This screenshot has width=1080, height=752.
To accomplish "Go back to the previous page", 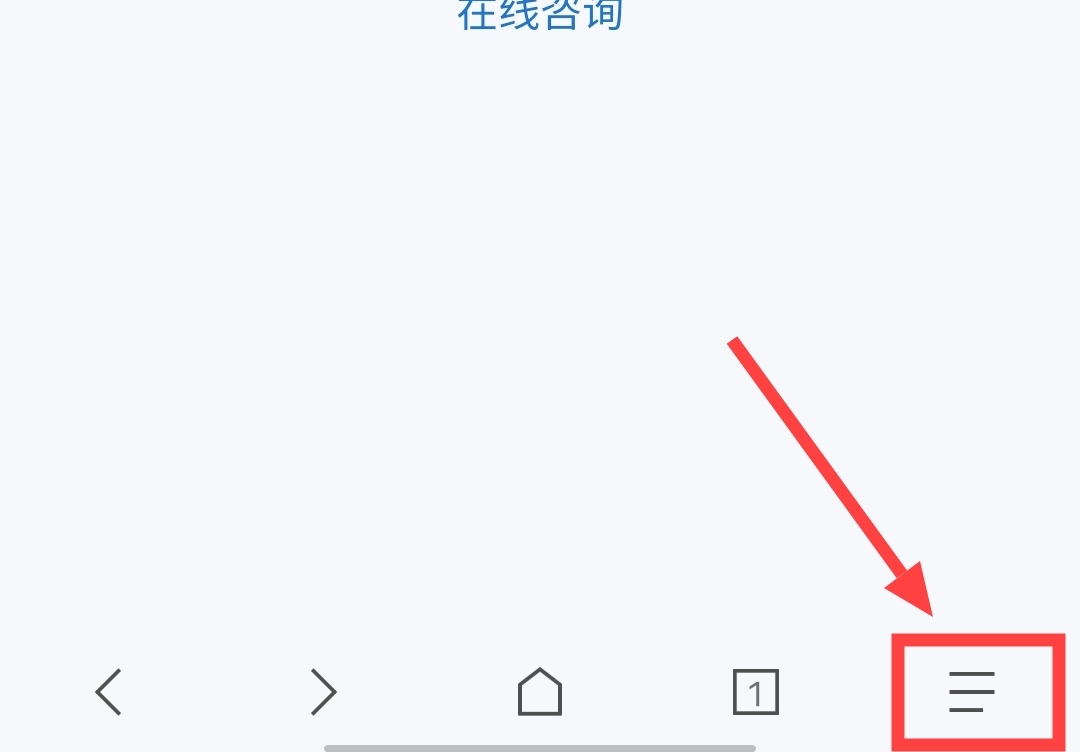I will click(x=108, y=692).
